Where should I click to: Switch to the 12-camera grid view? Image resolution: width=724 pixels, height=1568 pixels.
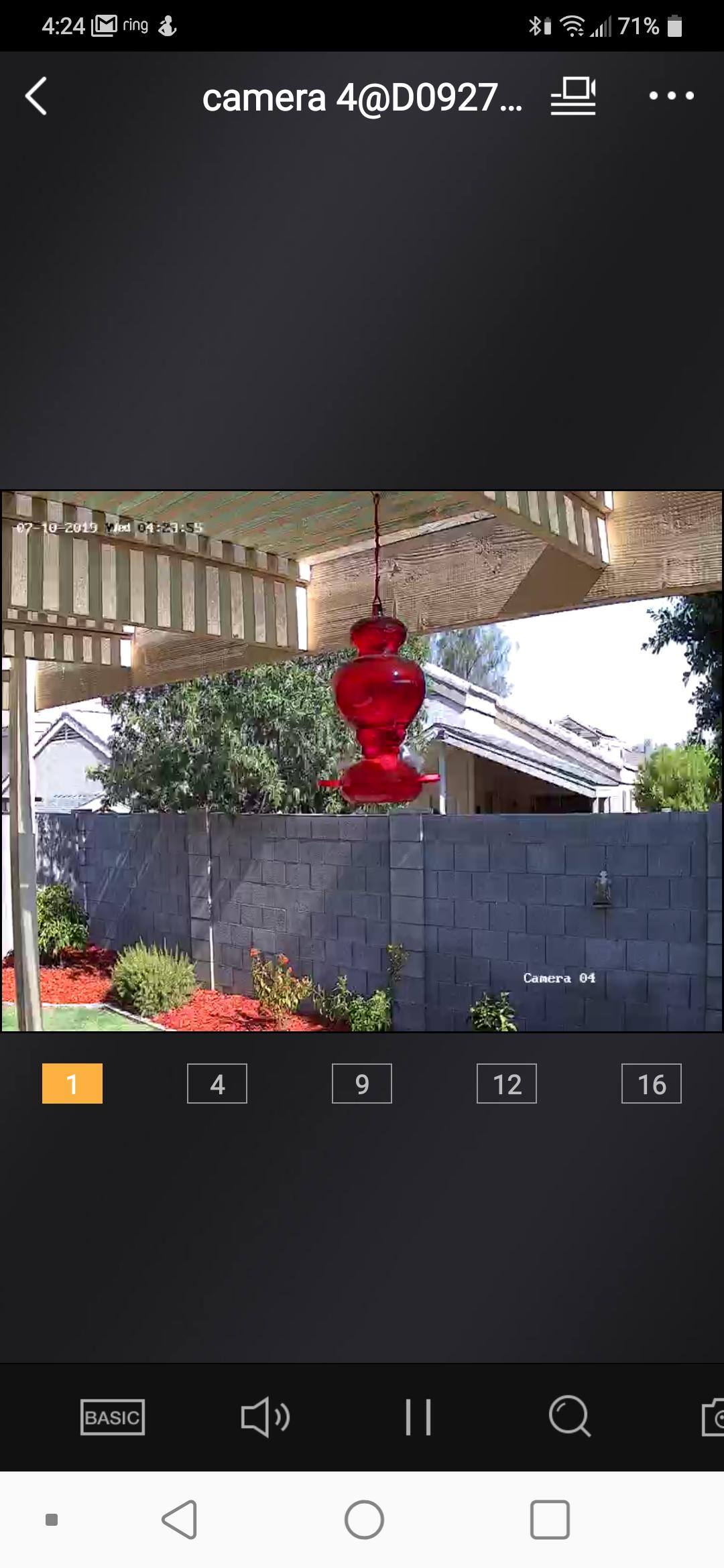coord(507,1084)
